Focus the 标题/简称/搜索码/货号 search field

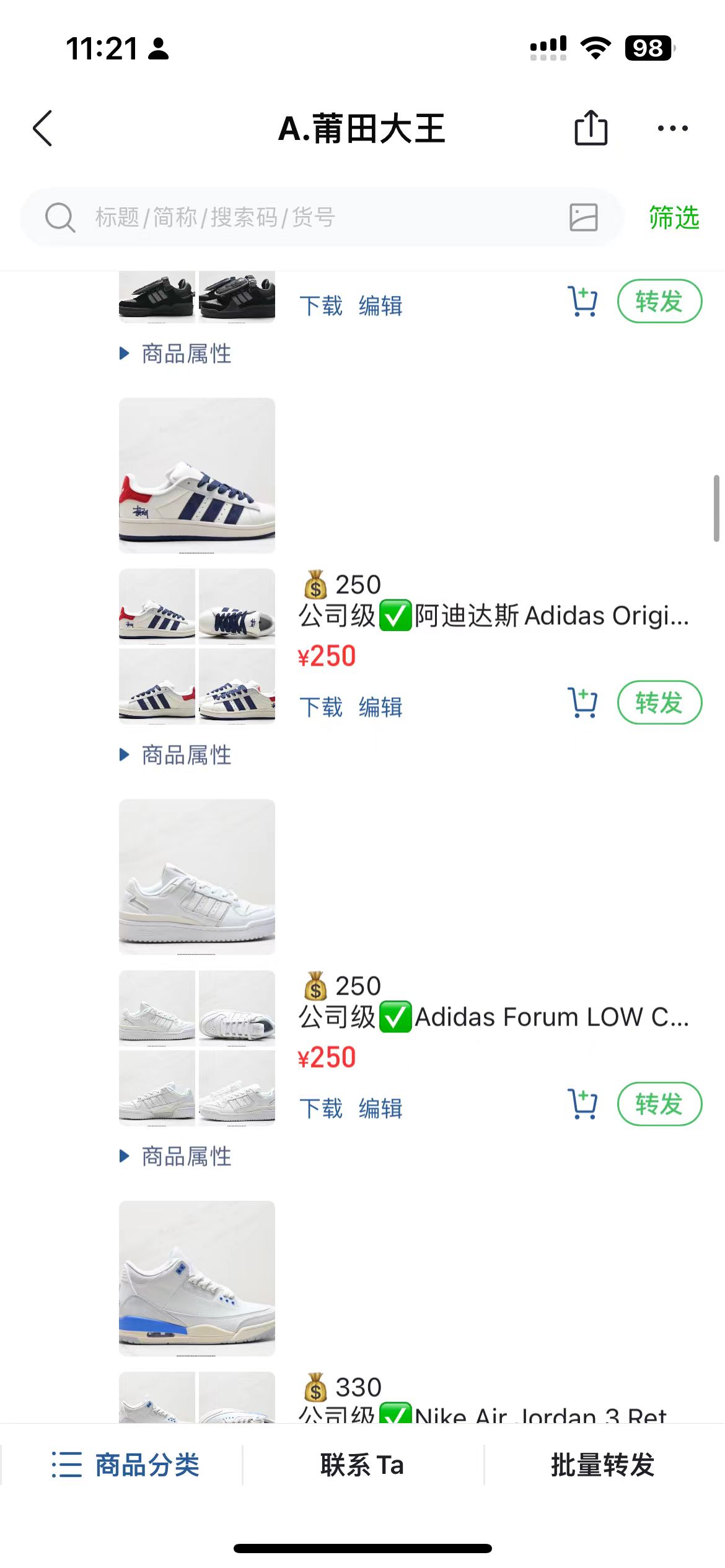[x=322, y=217]
